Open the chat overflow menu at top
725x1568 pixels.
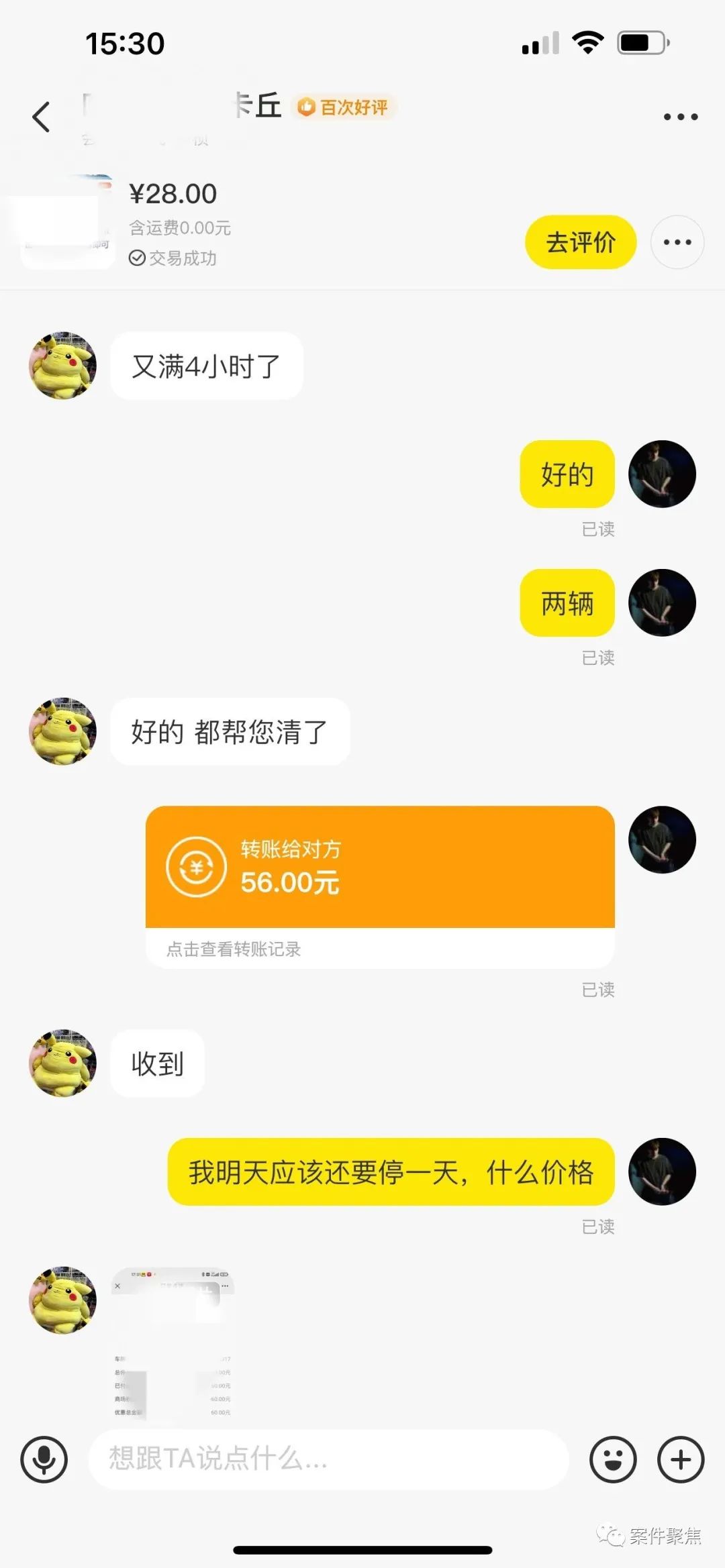(x=680, y=117)
